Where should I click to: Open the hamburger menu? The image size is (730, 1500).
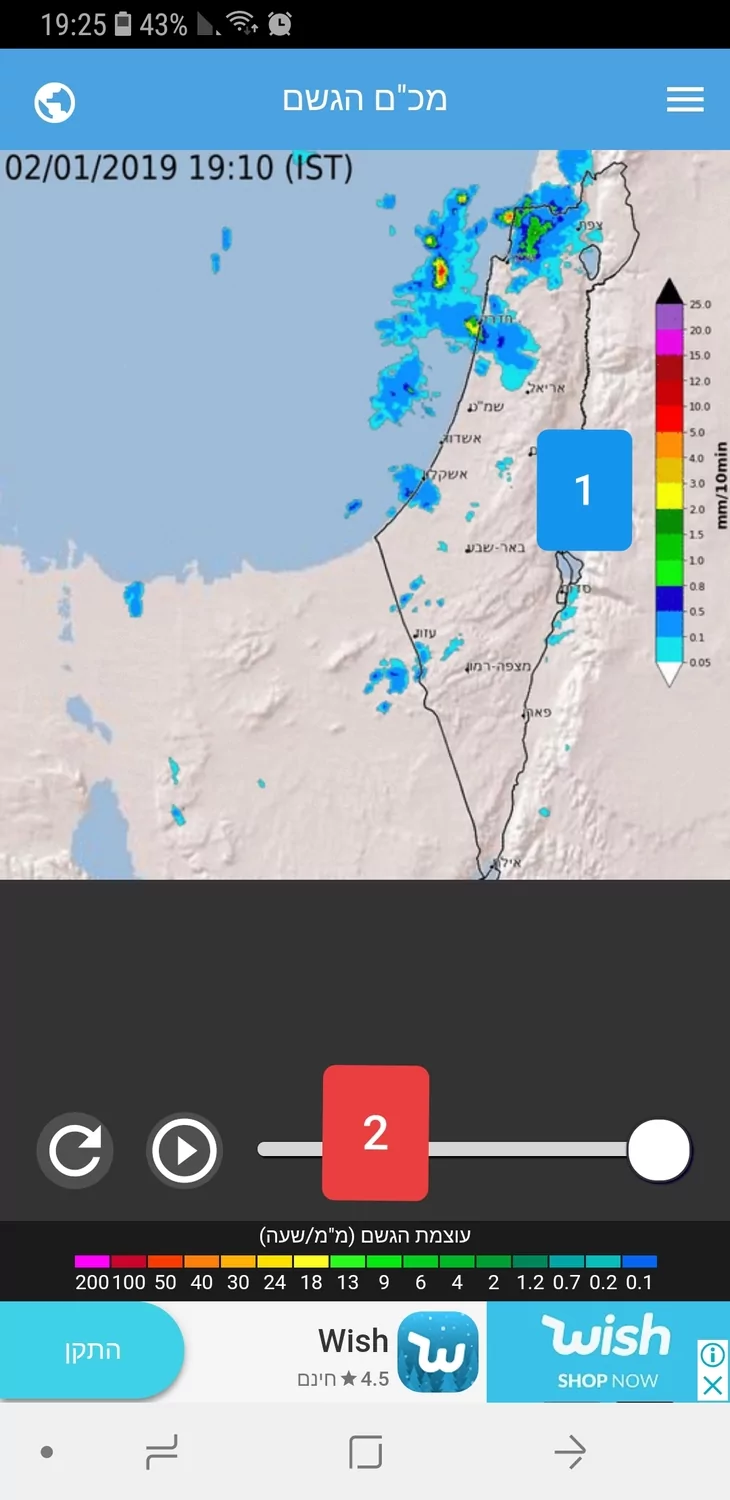click(685, 100)
